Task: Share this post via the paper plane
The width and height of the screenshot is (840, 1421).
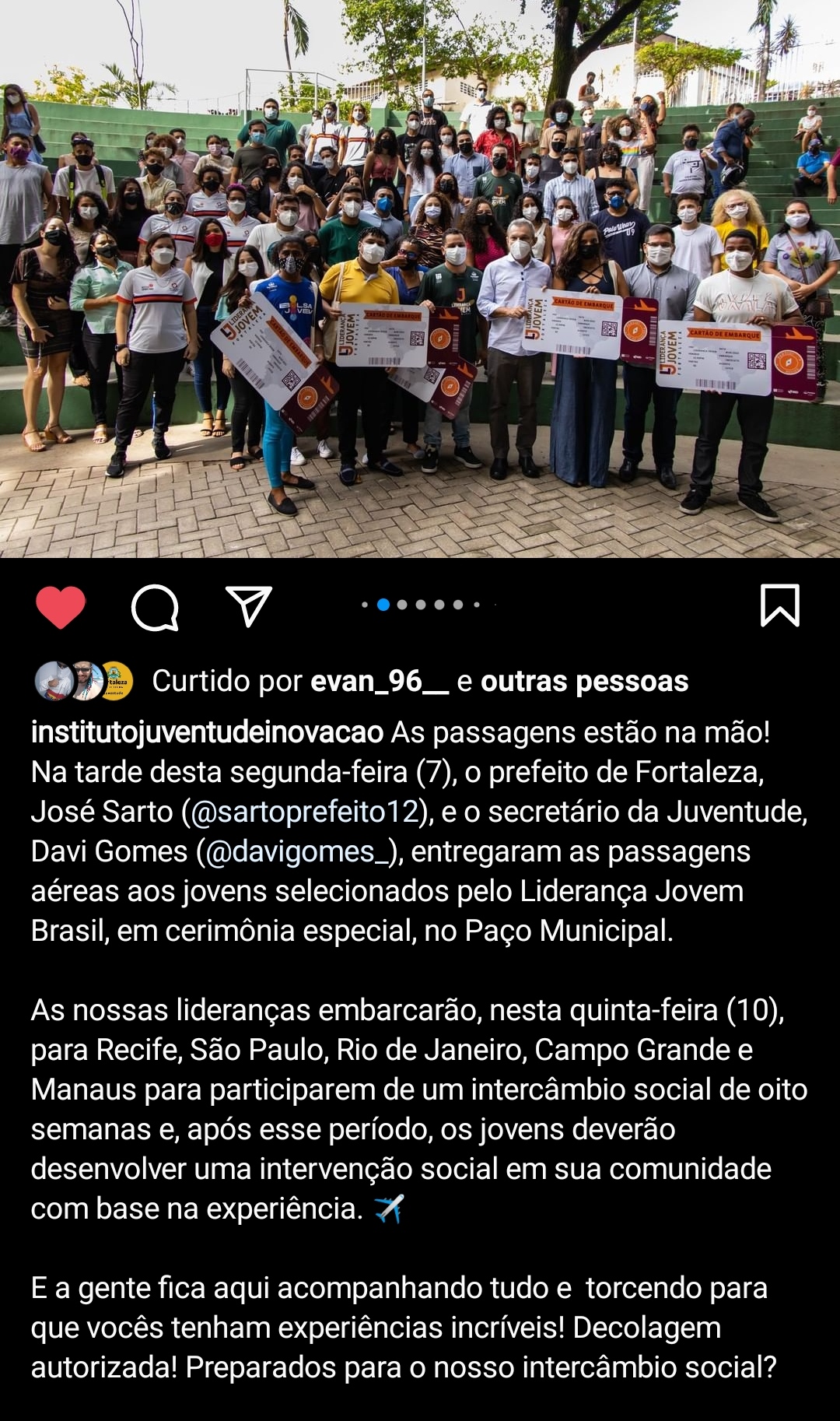Action: pyautogui.click(x=248, y=605)
